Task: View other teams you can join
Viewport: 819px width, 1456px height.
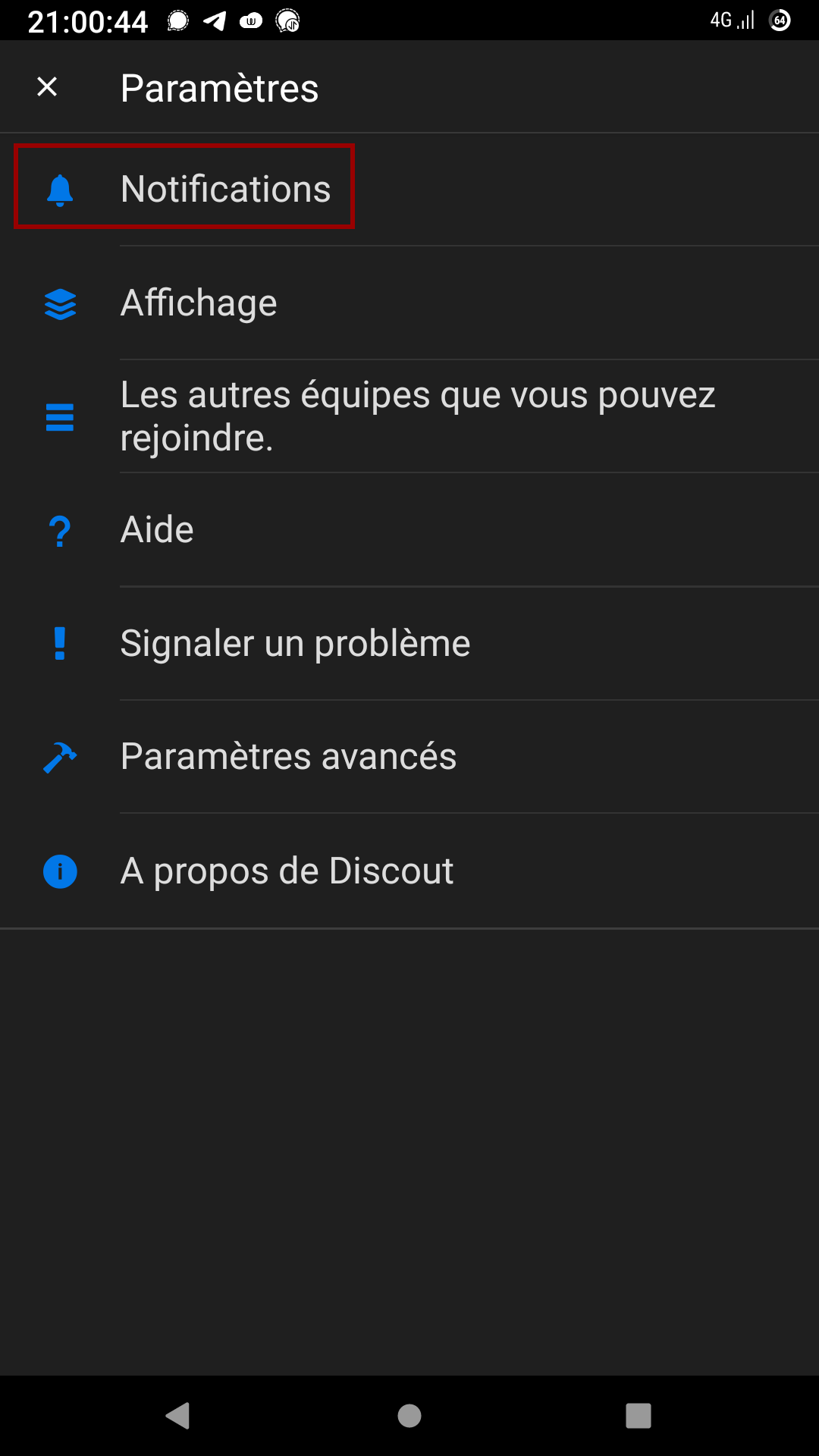Action: 417,416
